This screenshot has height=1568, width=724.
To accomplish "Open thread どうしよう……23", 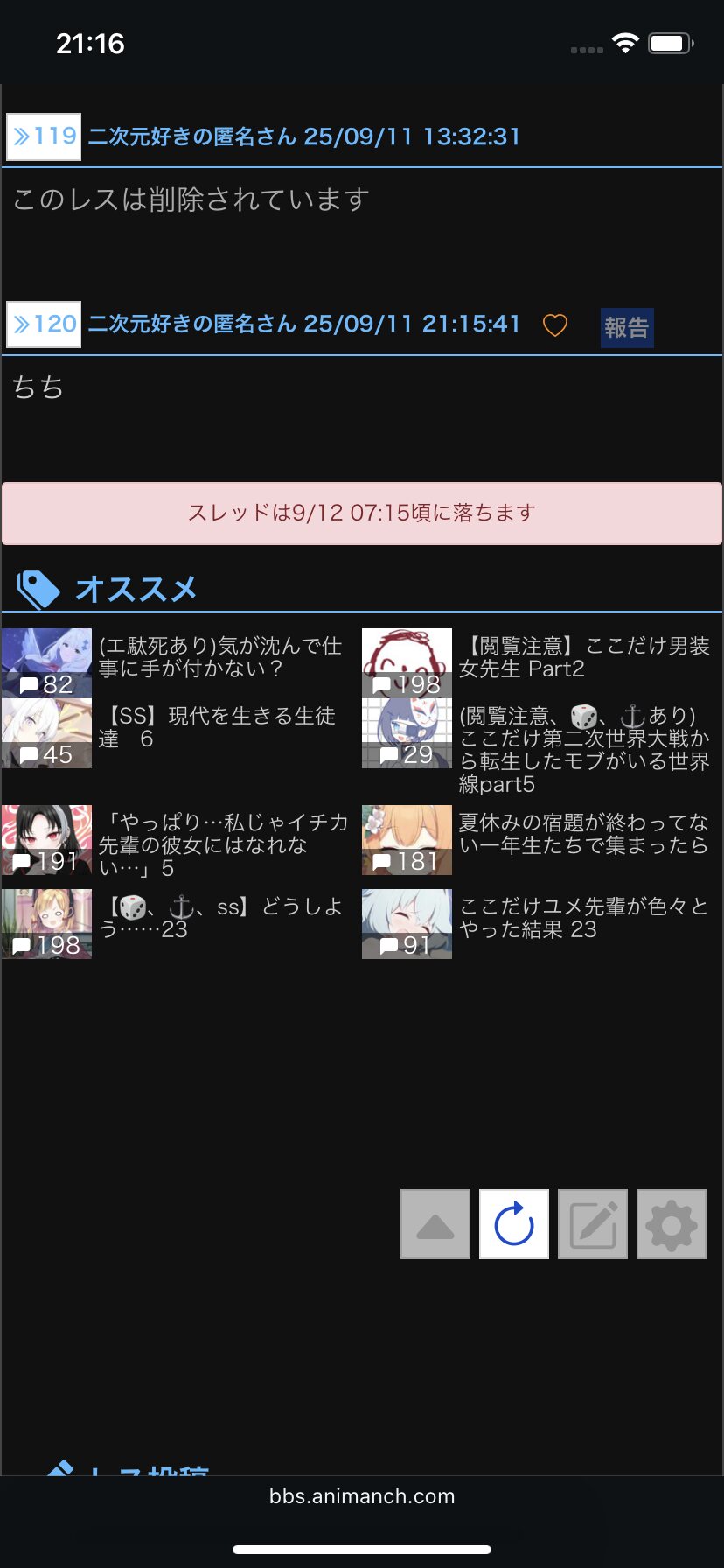I will pos(221,918).
